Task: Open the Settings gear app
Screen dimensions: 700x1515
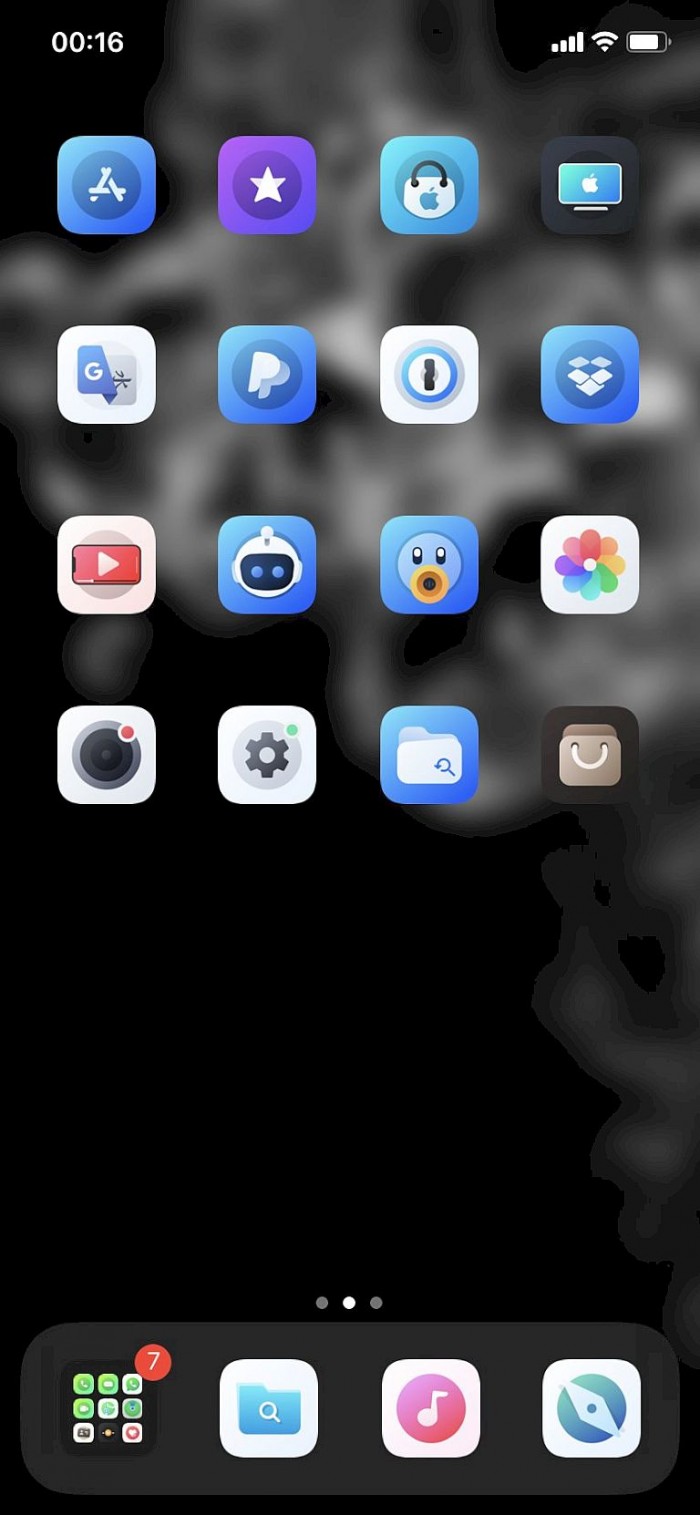Action: point(267,755)
